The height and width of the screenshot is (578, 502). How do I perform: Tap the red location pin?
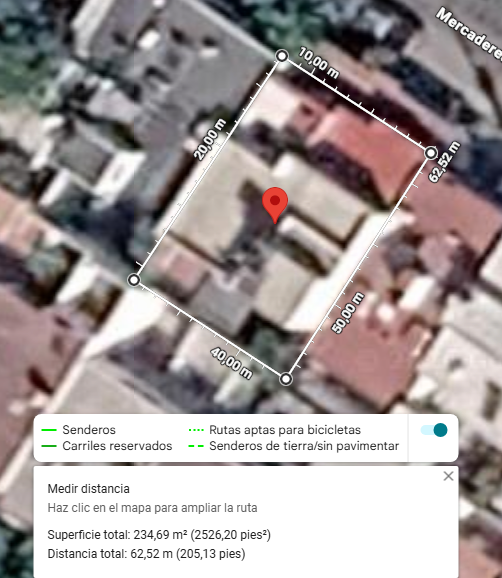pos(275,205)
